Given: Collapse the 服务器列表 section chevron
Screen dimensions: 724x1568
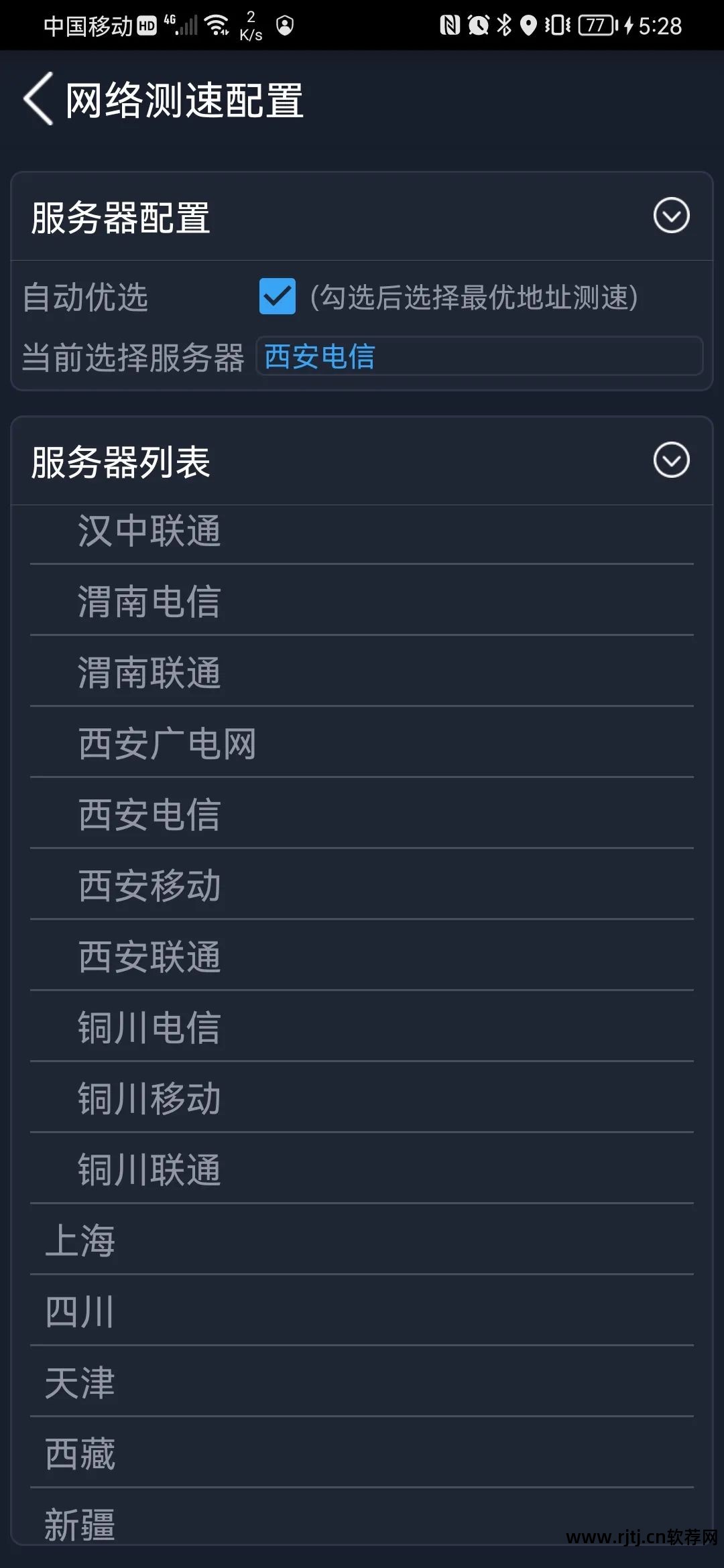Looking at the screenshot, I should tap(671, 461).
